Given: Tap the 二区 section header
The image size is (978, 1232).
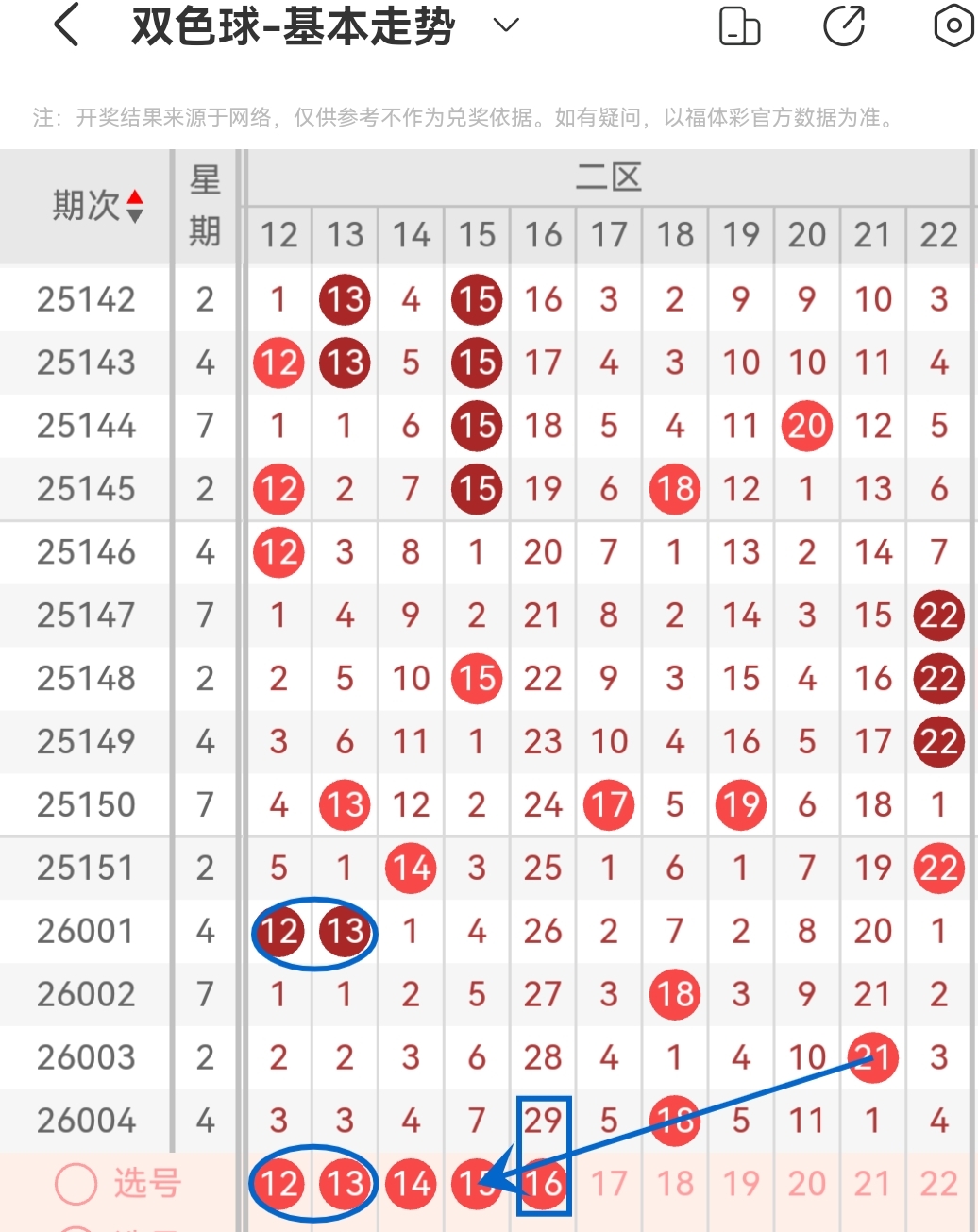Looking at the screenshot, I should click(610, 177).
